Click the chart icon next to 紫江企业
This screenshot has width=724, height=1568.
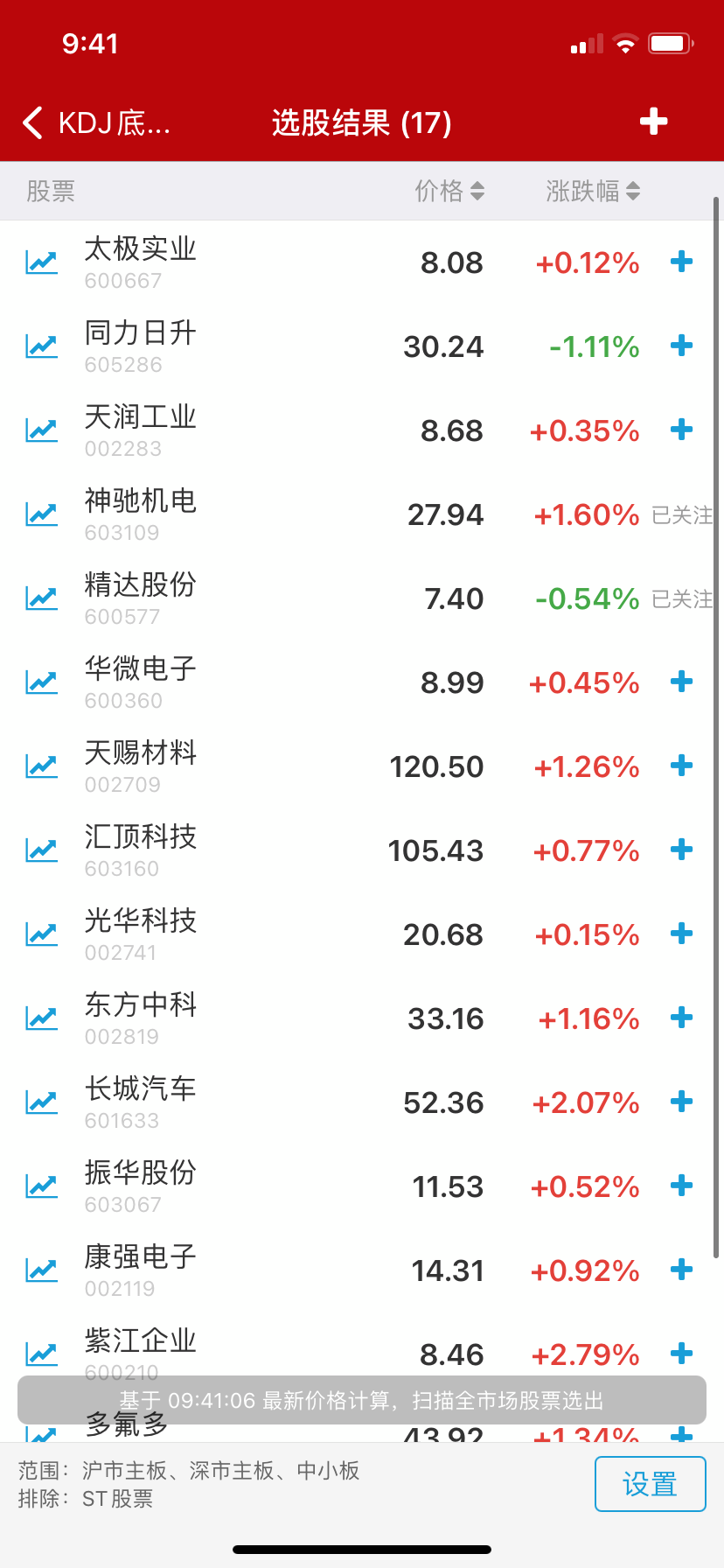pyautogui.click(x=40, y=1353)
